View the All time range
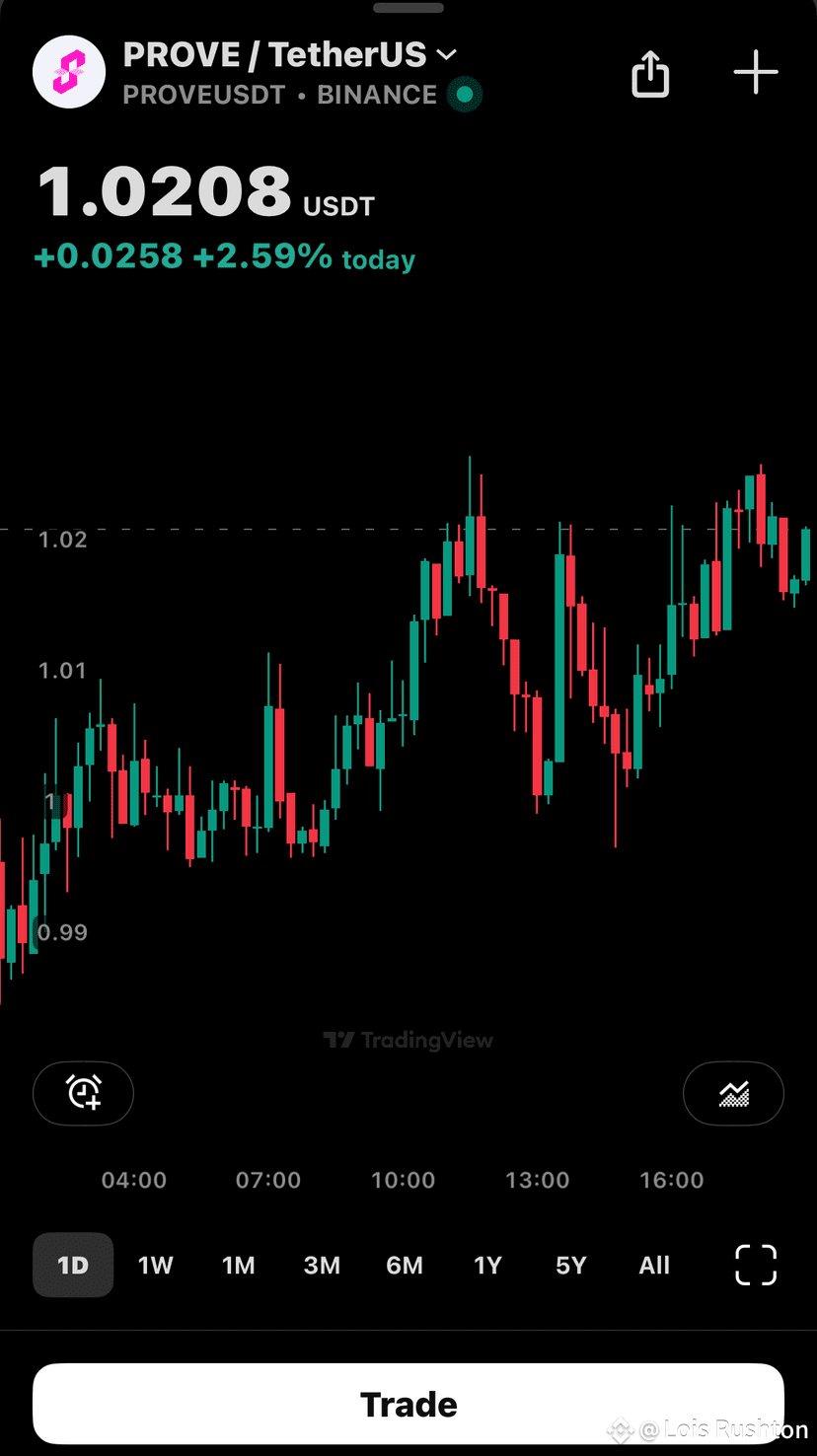This screenshot has width=817, height=1456. (654, 1265)
